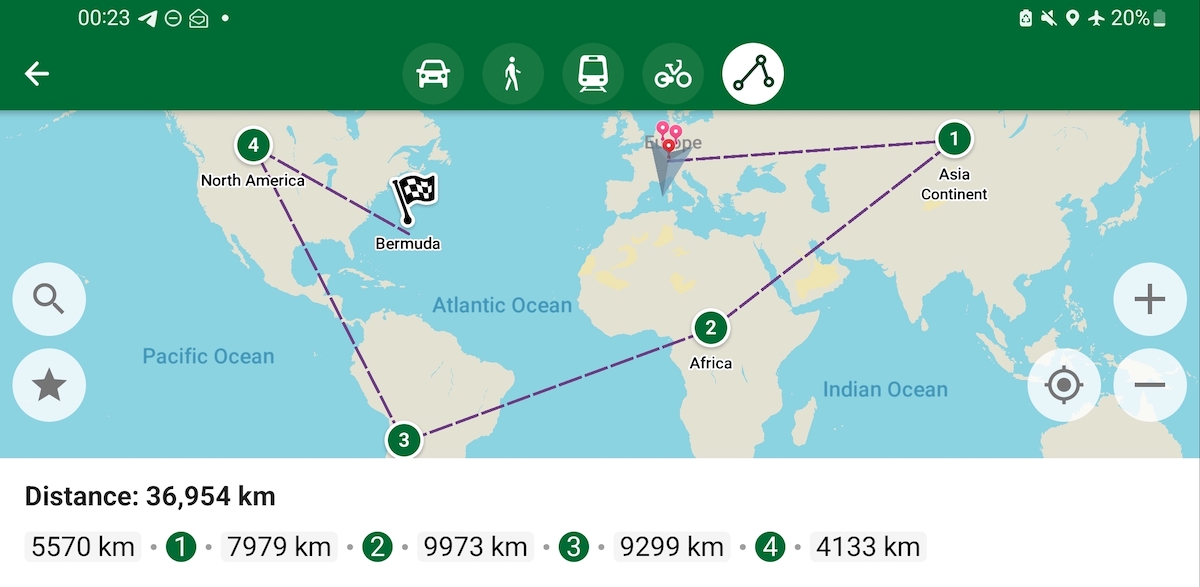This screenshot has width=1200, height=587.
Task: Zoom out of the map
Action: (1150, 385)
